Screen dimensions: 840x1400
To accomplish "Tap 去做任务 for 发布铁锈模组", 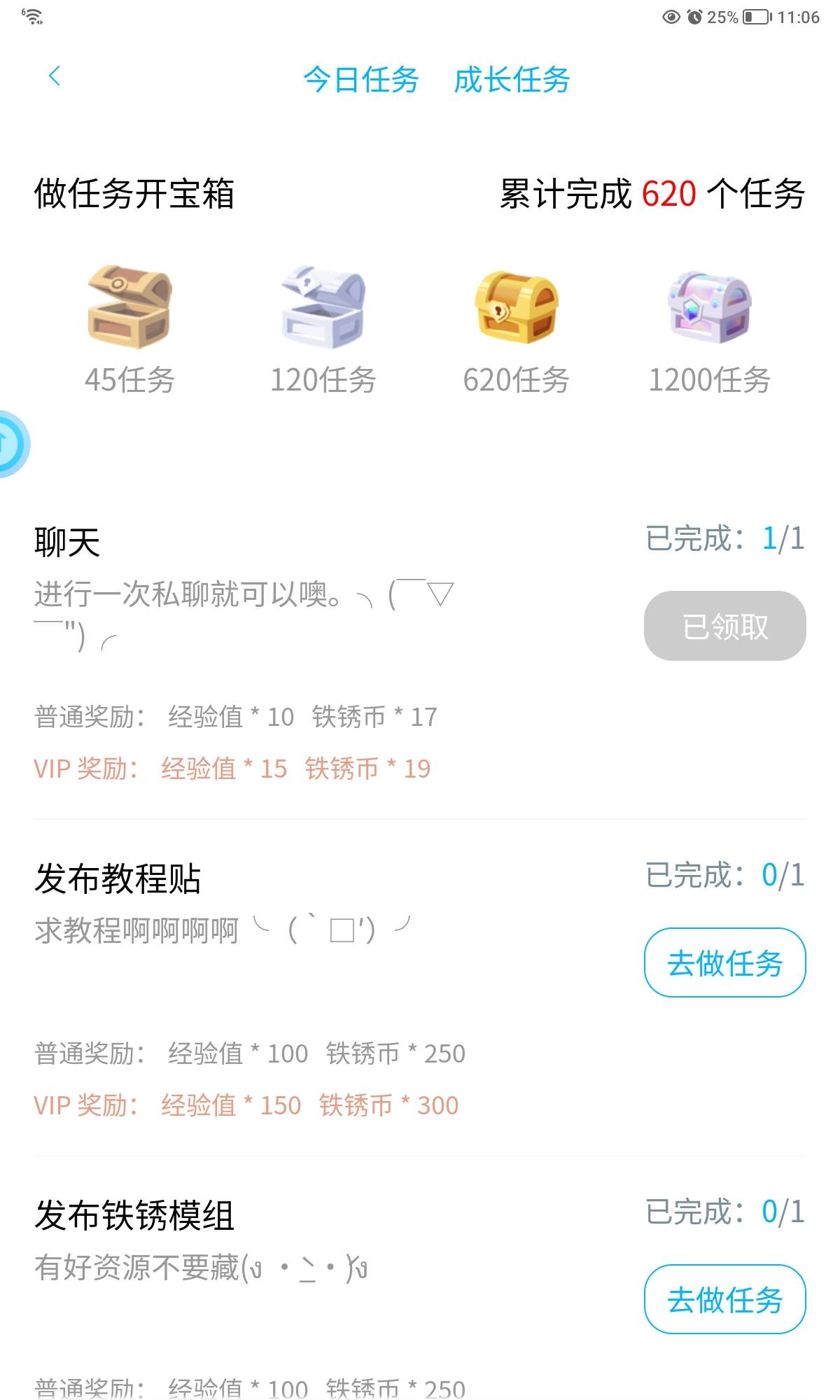I will 724,1299.
